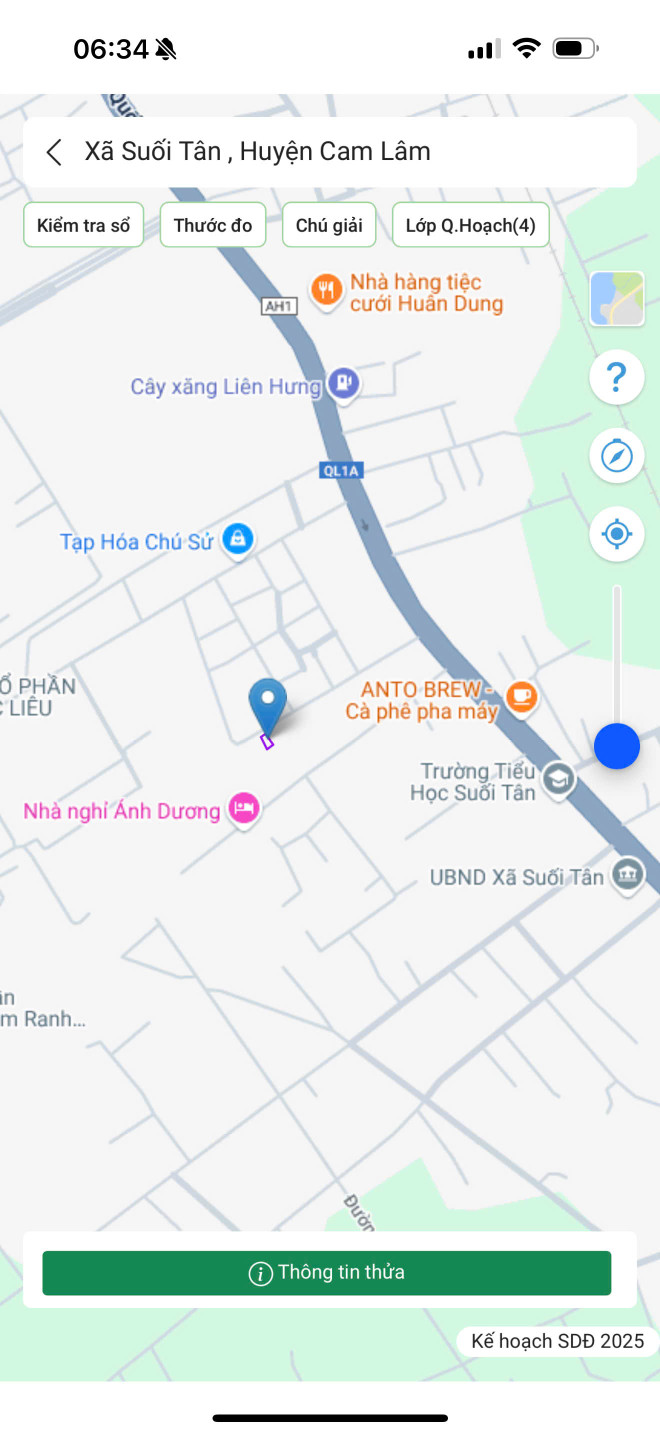This screenshot has width=660, height=1434.
Task: Open the Tạp Hóa Chú Sử marker
Action: tap(237, 540)
